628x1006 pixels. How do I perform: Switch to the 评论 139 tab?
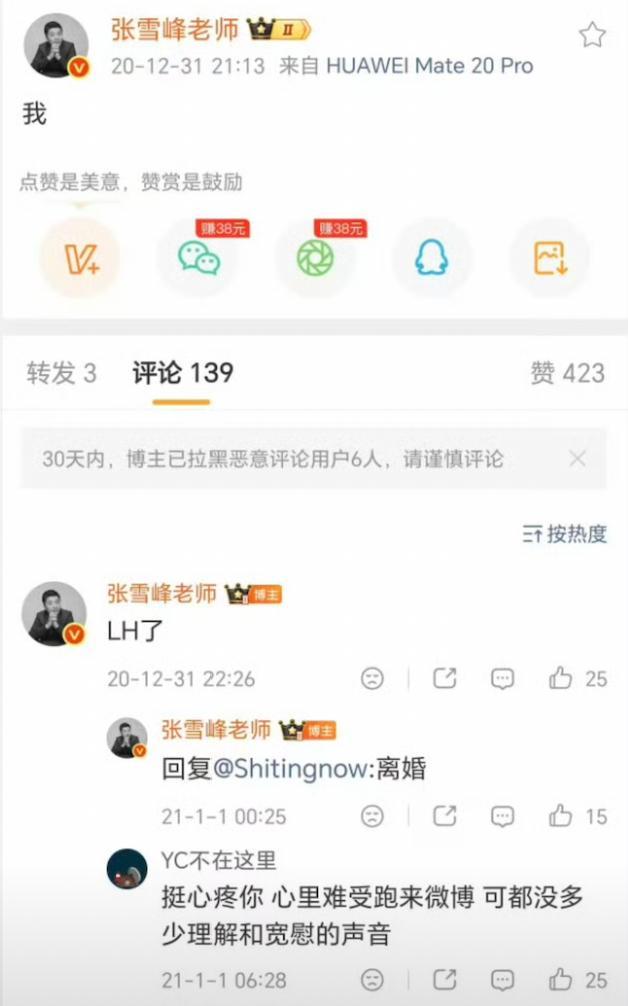[183, 374]
